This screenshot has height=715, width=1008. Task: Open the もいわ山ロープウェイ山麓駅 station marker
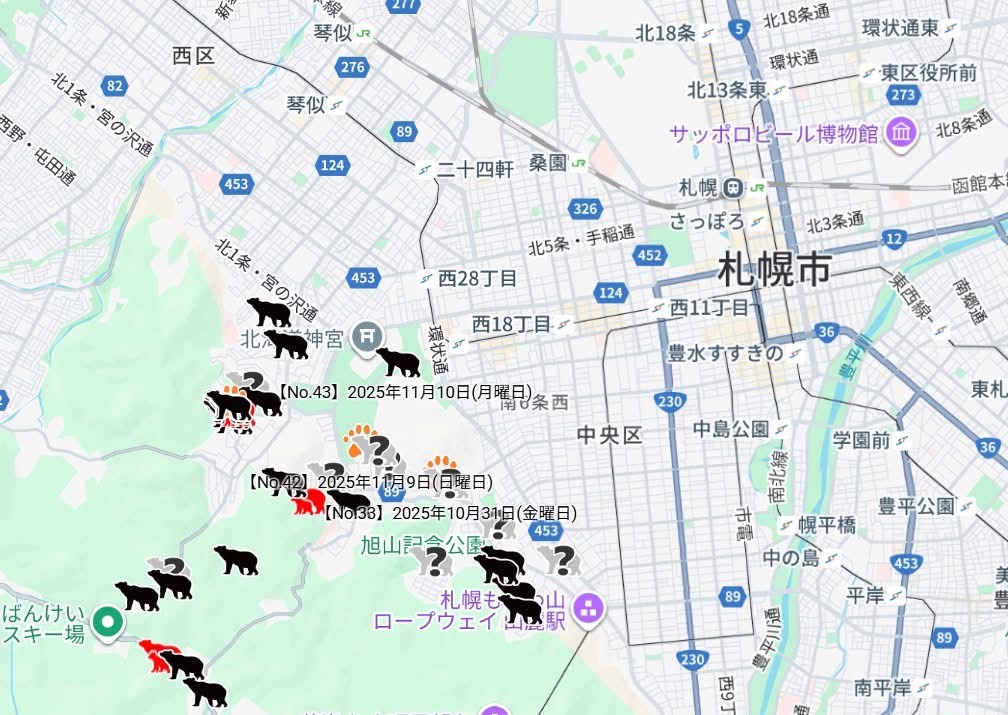(x=587, y=606)
